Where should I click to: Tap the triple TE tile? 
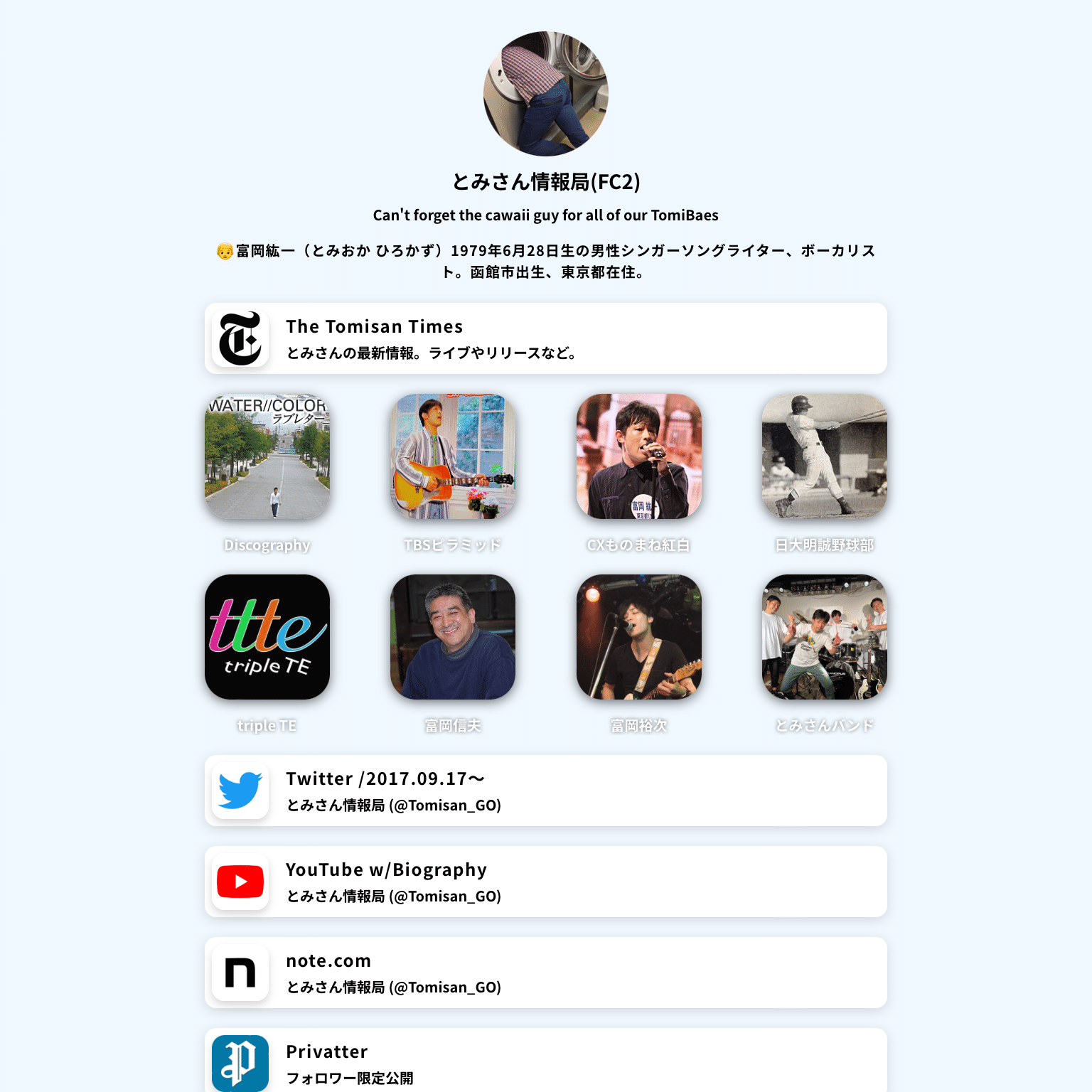tap(267, 637)
